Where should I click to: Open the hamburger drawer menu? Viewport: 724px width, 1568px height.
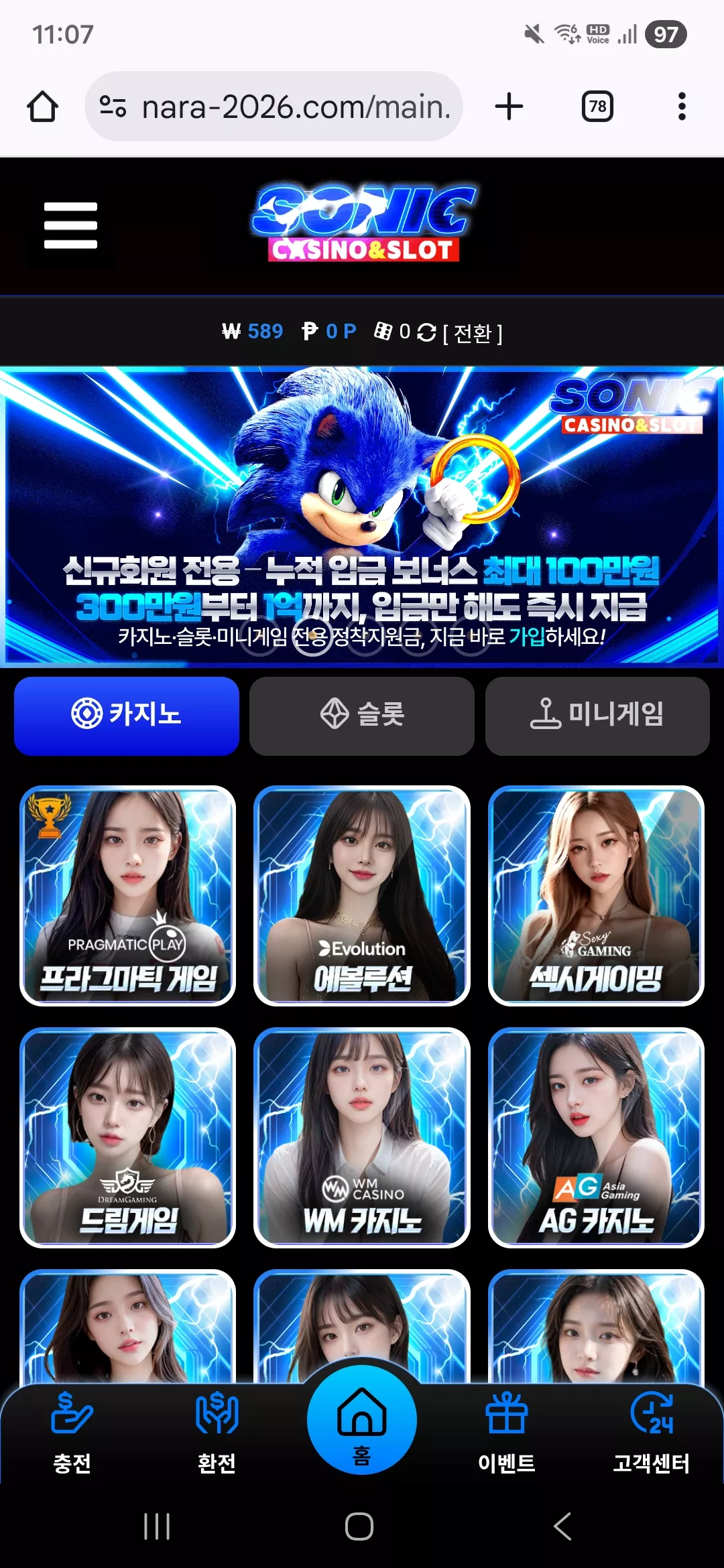(x=70, y=225)
